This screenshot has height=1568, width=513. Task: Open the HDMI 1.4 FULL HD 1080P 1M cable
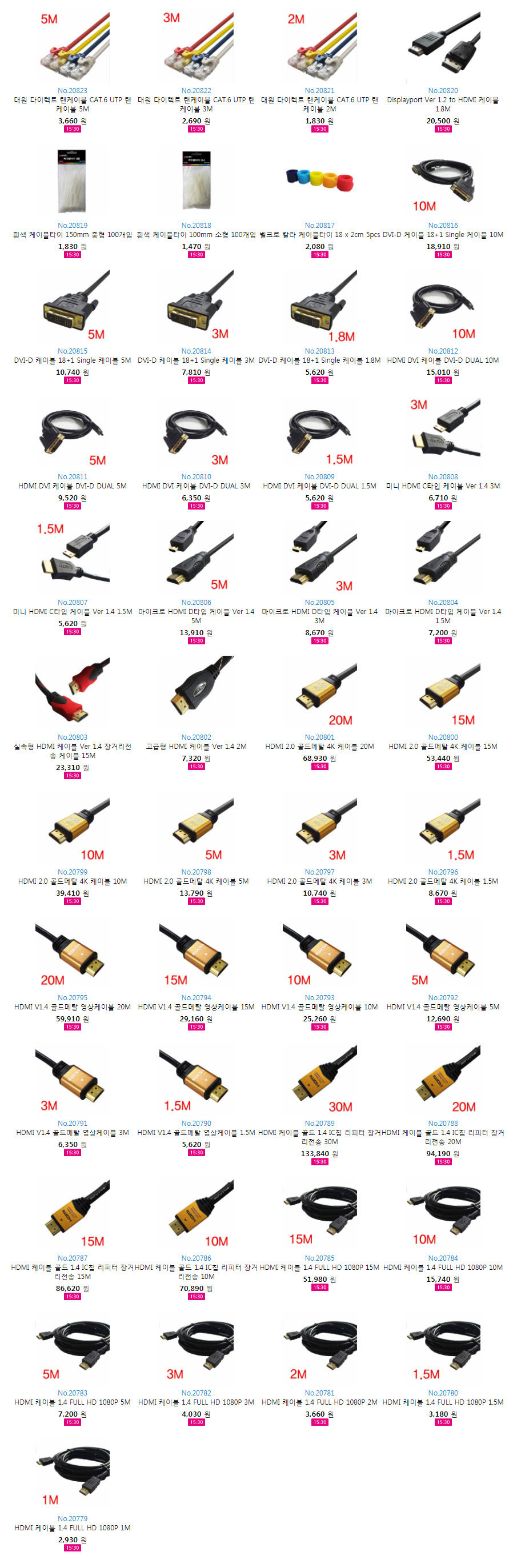click(73, 1527)
